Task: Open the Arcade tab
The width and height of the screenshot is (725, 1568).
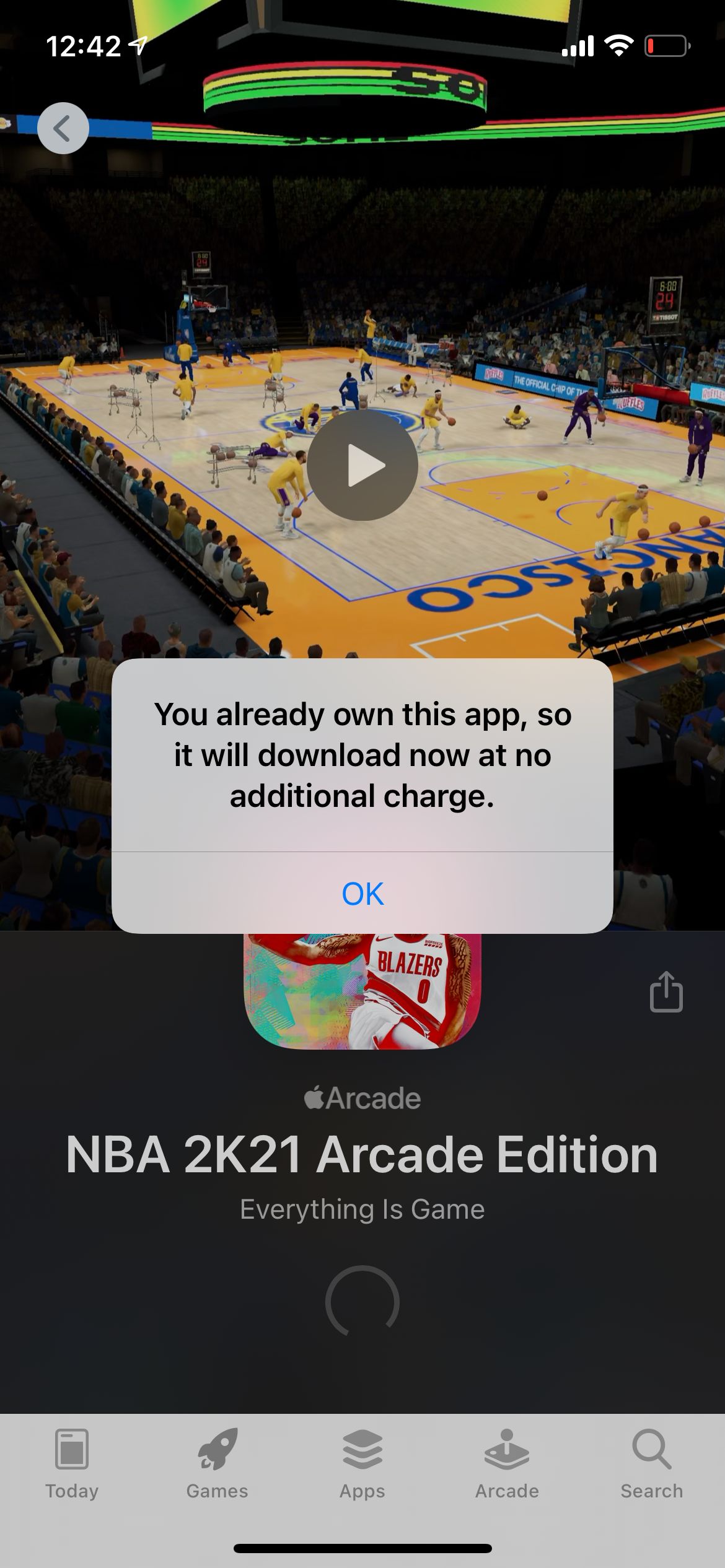Action: point(507,1463)
